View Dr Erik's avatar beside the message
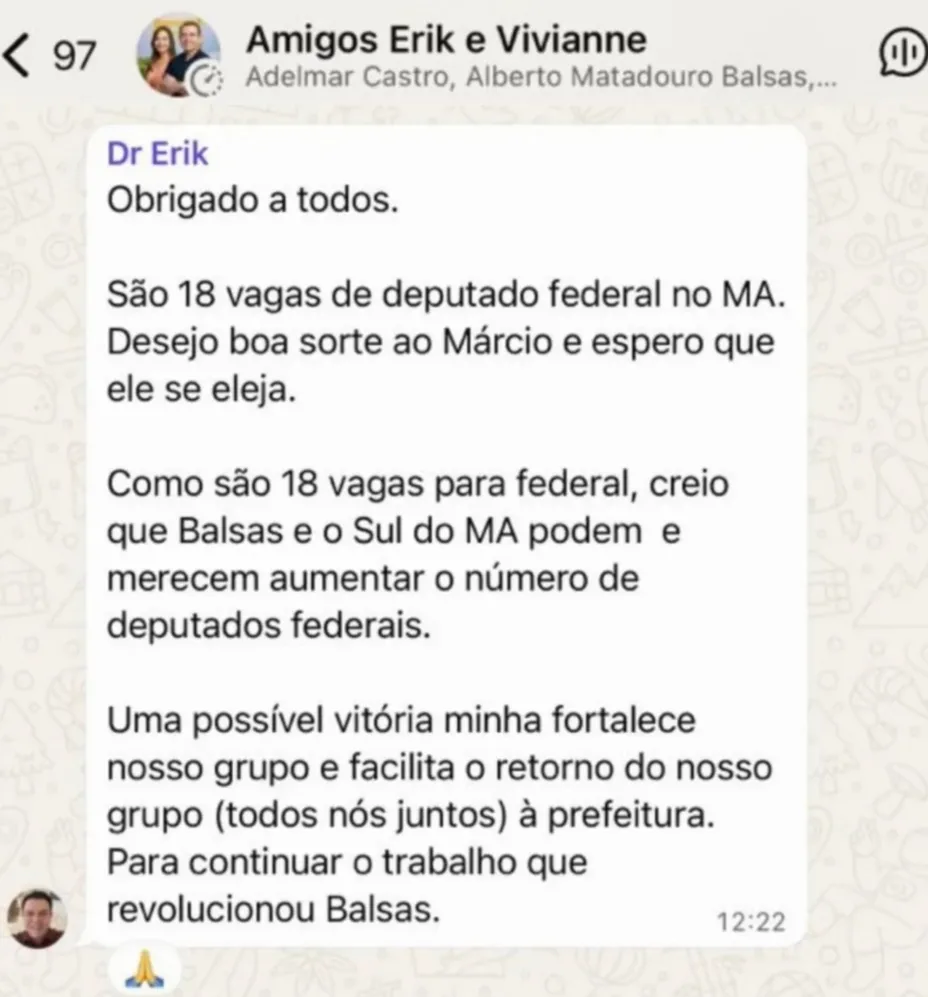The image size is (928, 997). click(38, 918)
